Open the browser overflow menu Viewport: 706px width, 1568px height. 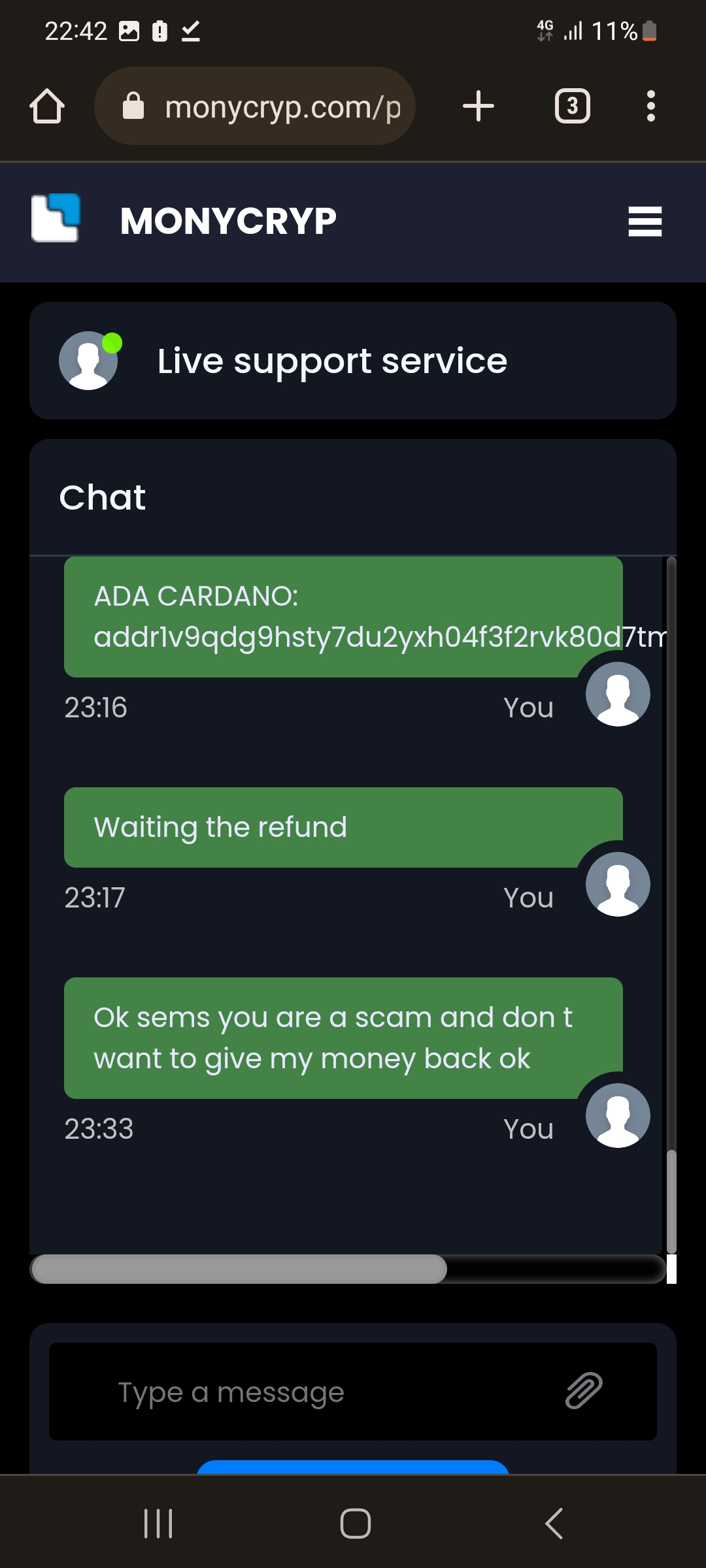click(x=650, y=106)
